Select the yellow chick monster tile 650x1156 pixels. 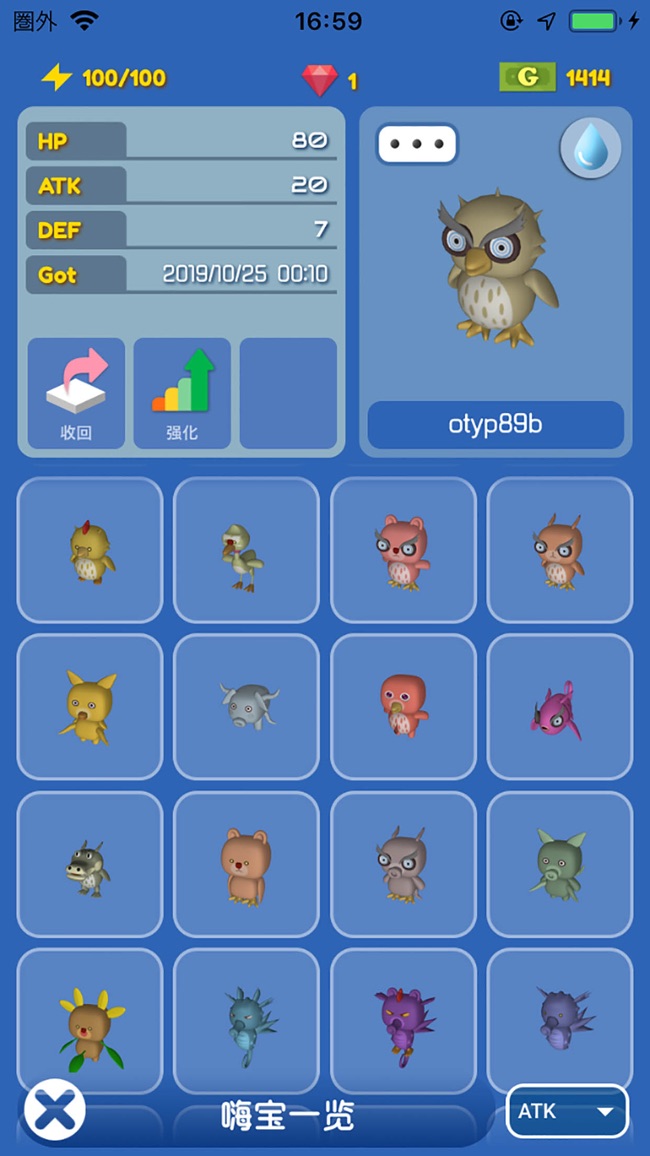pos(90,550)
